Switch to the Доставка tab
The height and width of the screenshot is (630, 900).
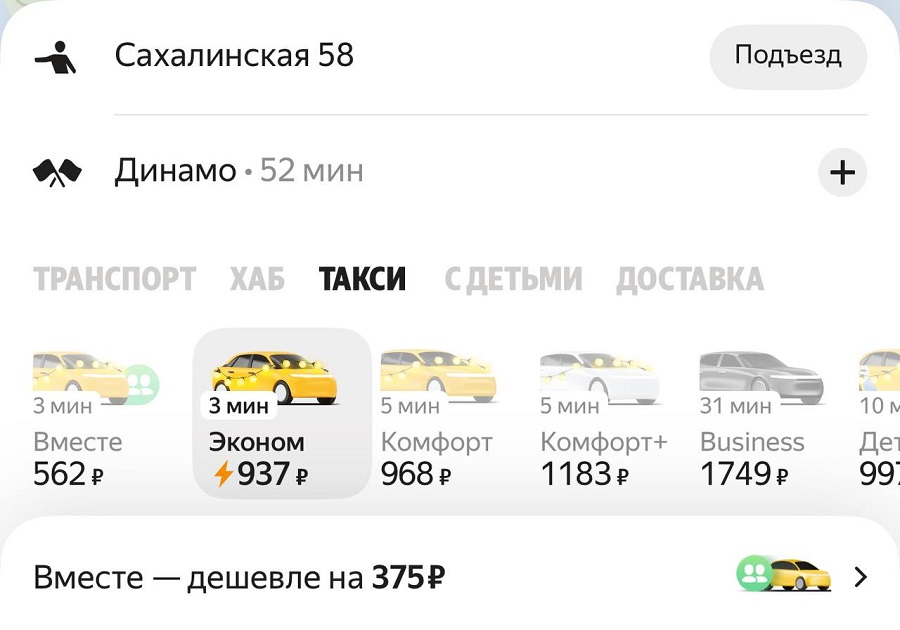pyautogui.click(x=689, y=279)
